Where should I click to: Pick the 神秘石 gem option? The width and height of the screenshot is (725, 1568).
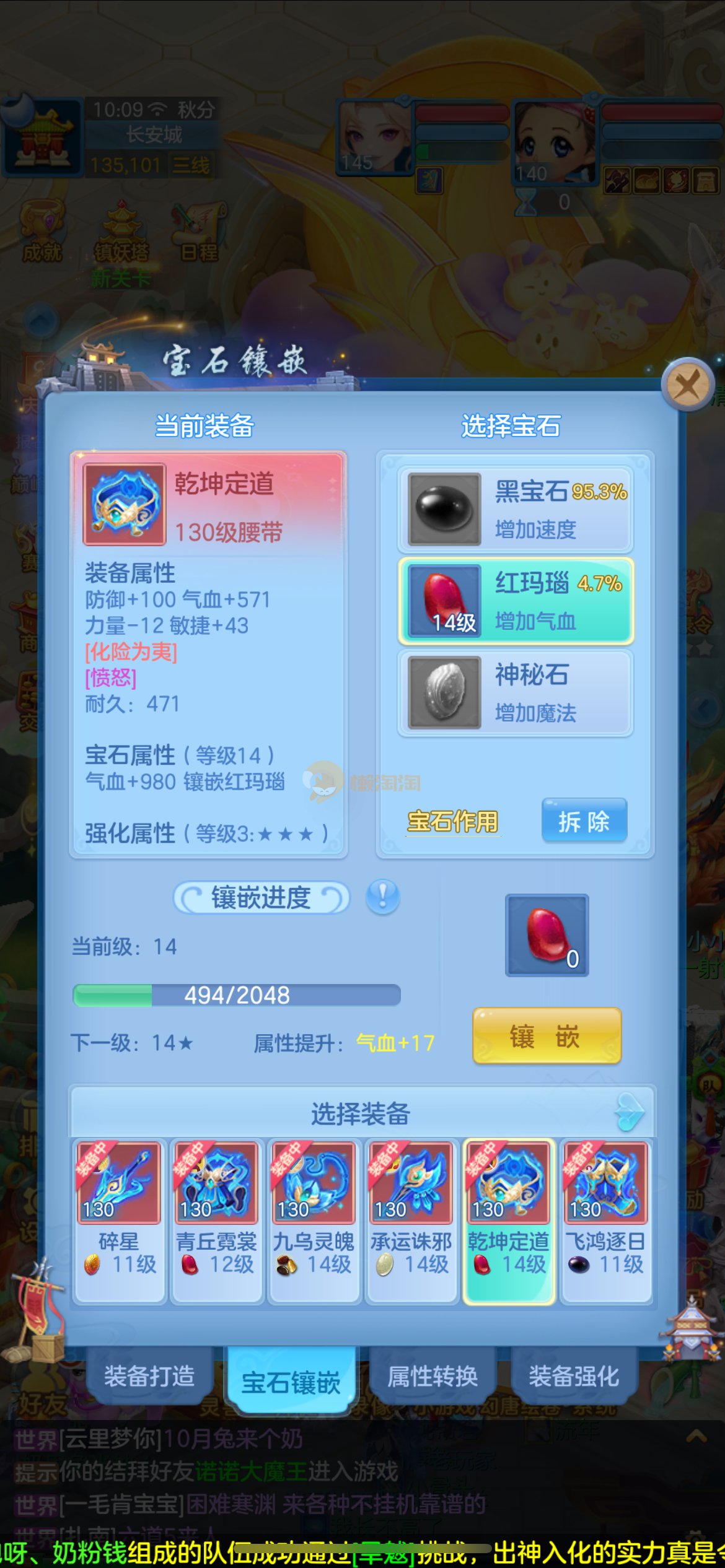pos(515,692)
